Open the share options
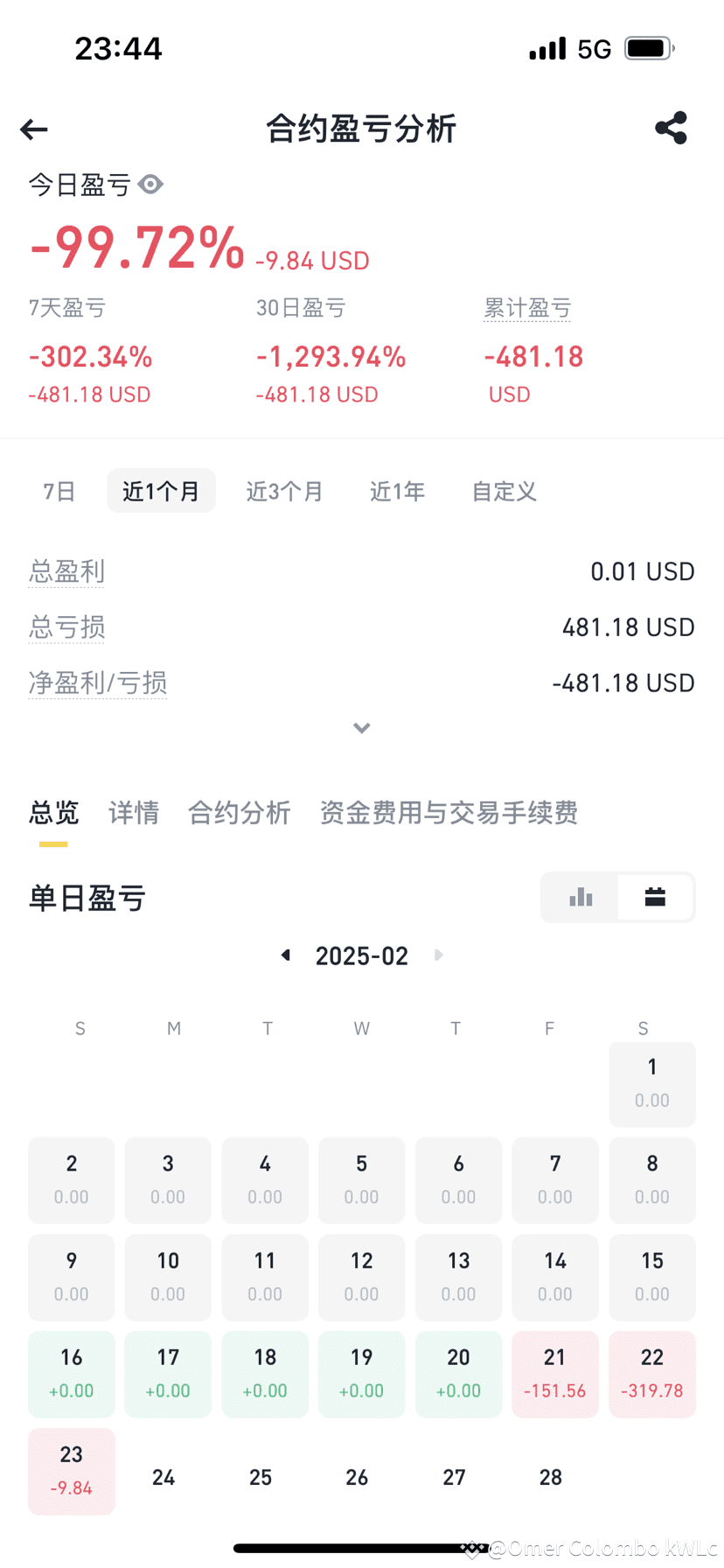 672,128
